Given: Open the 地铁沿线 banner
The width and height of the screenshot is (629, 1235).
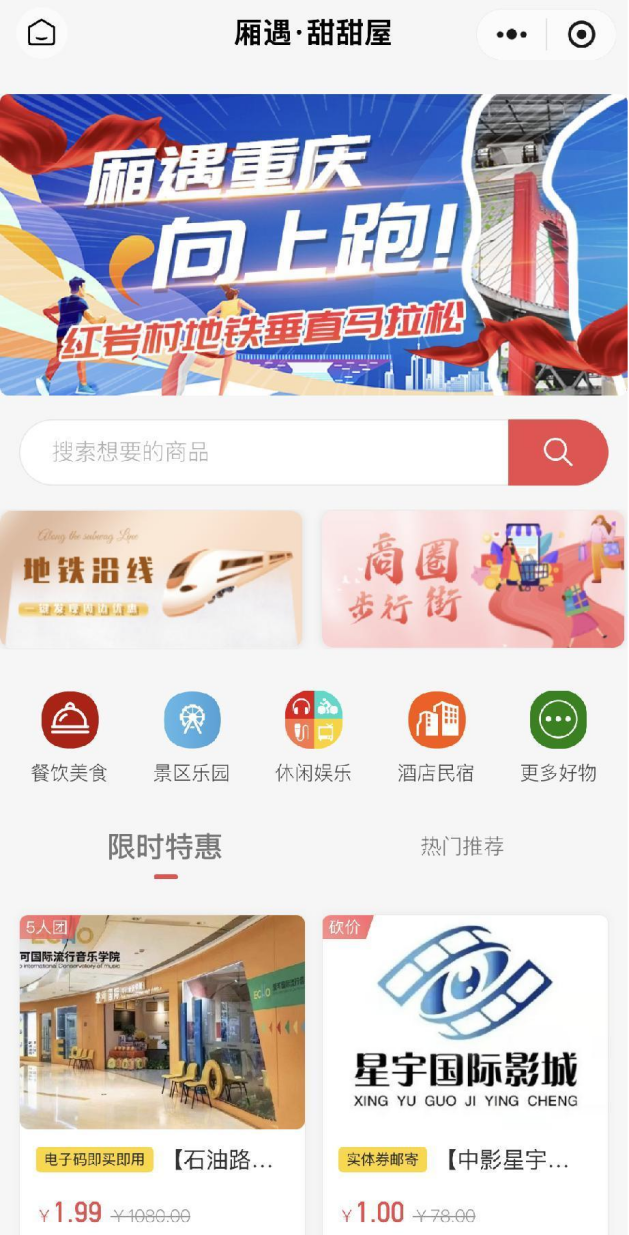Looking at the screenshot, I should [x=151, y=579].
